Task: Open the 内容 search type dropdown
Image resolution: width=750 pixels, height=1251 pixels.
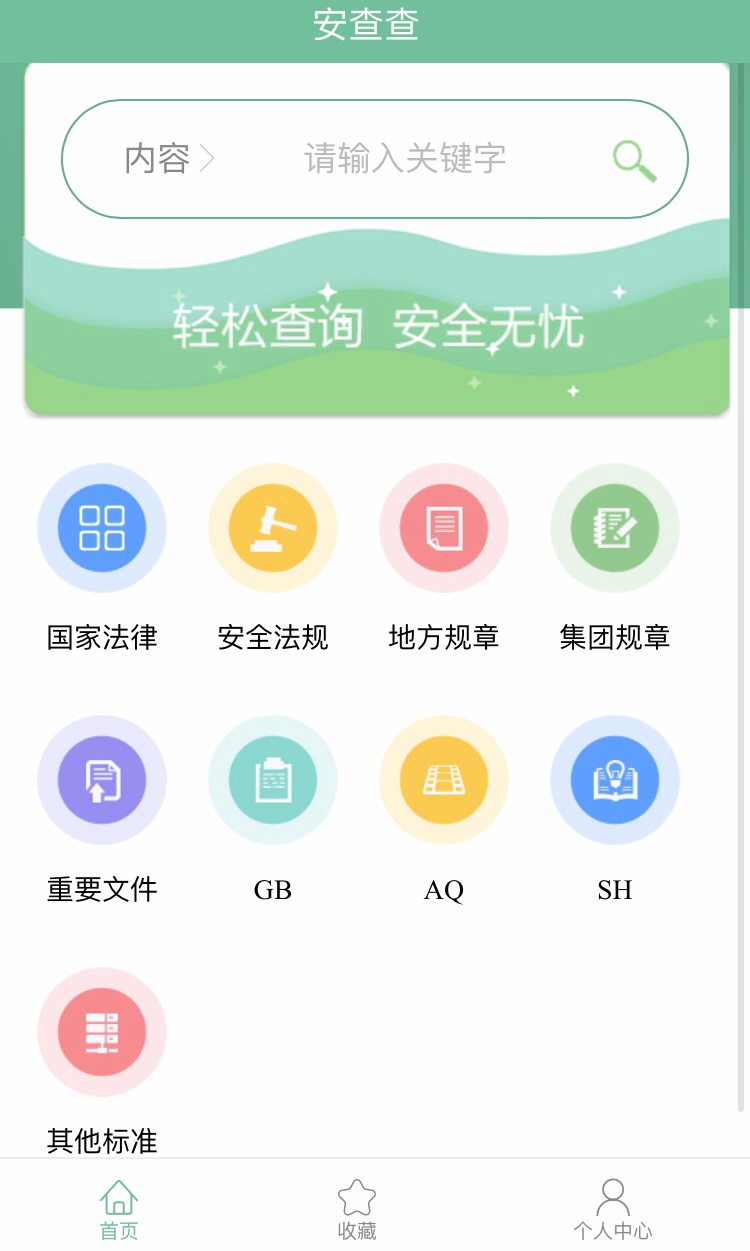Action: (168, 159)
